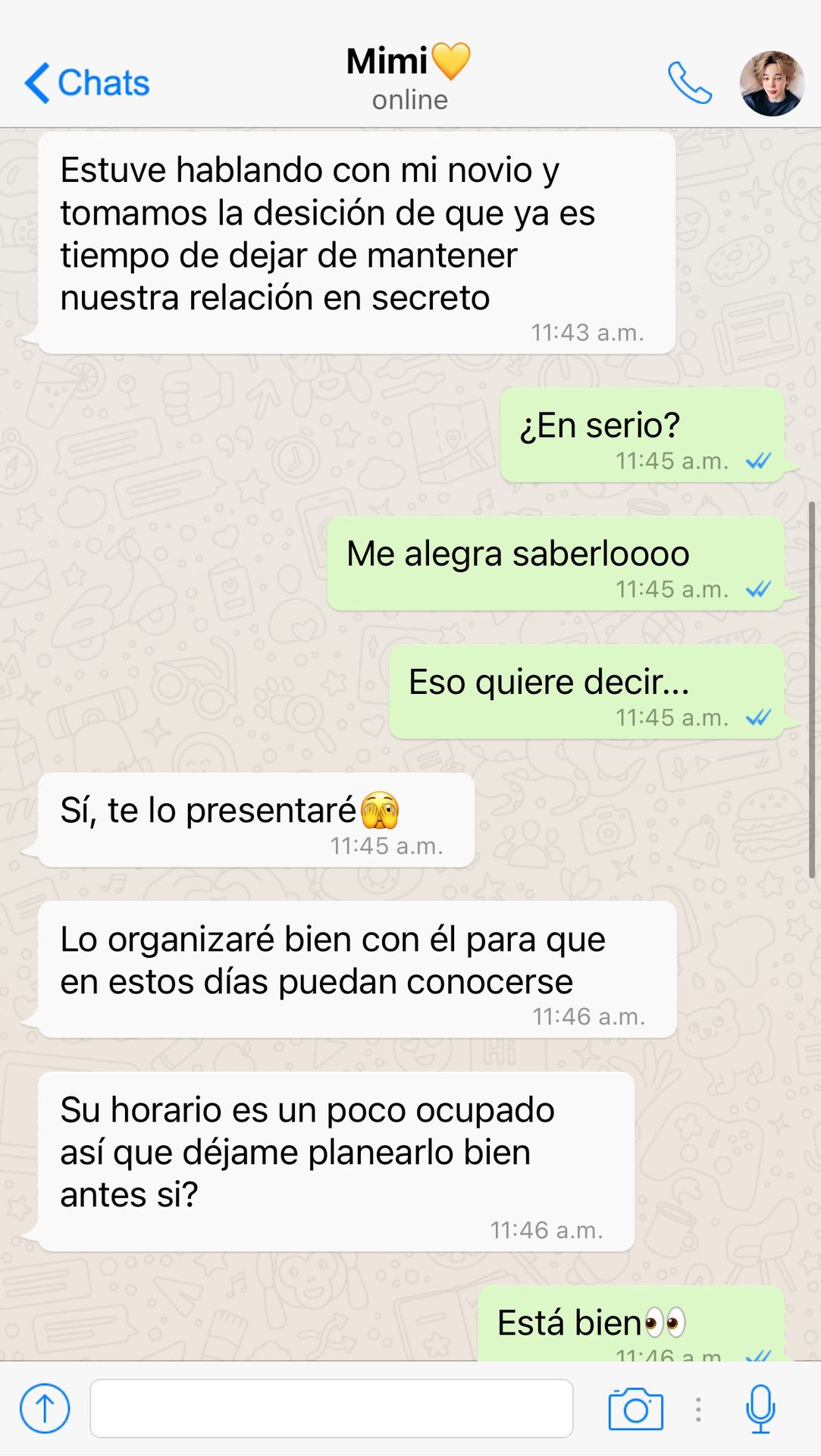Image resolution: width=821 pixels, height=1456 pixels.
Task: Open the camera to send a photo
Action: 635,1409
